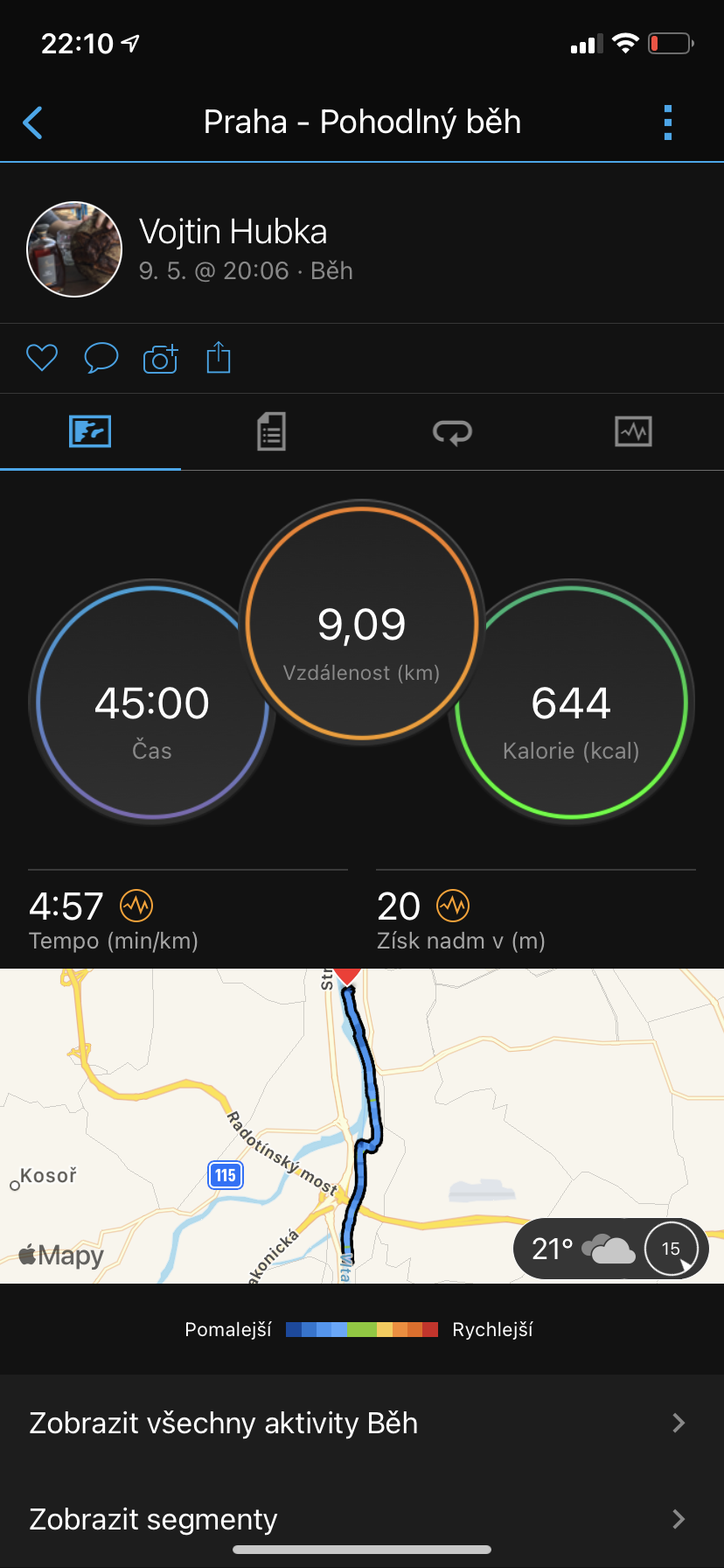Open the three-dot overflow menu
The width and height of the screenshot is (724, 1568).
tap(668, 122)
